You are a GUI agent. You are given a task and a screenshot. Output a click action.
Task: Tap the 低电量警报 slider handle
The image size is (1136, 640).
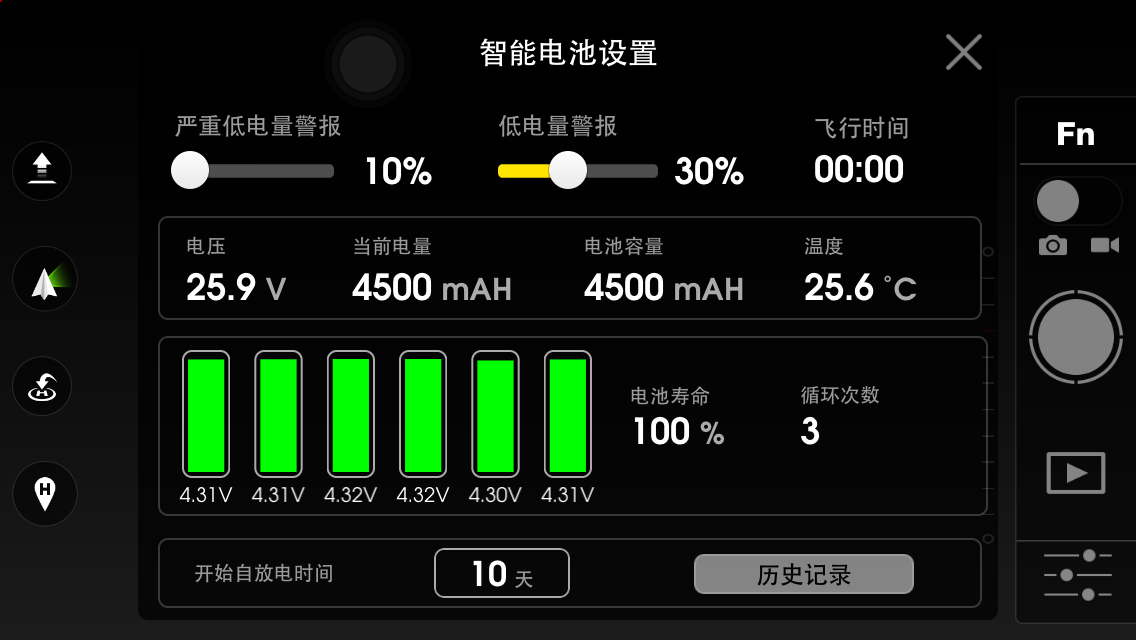click(x=567, y=171)
